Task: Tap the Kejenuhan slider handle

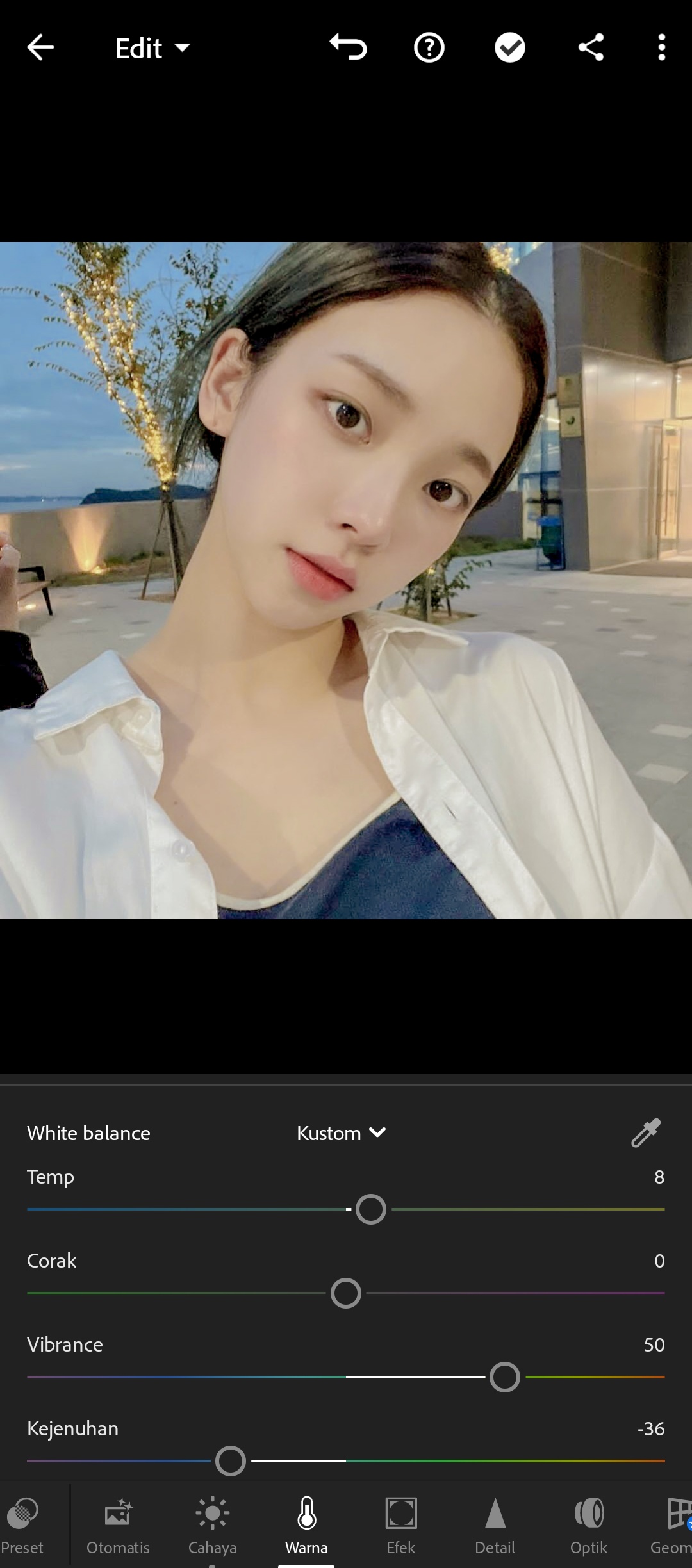Action: click(231, 1461)
